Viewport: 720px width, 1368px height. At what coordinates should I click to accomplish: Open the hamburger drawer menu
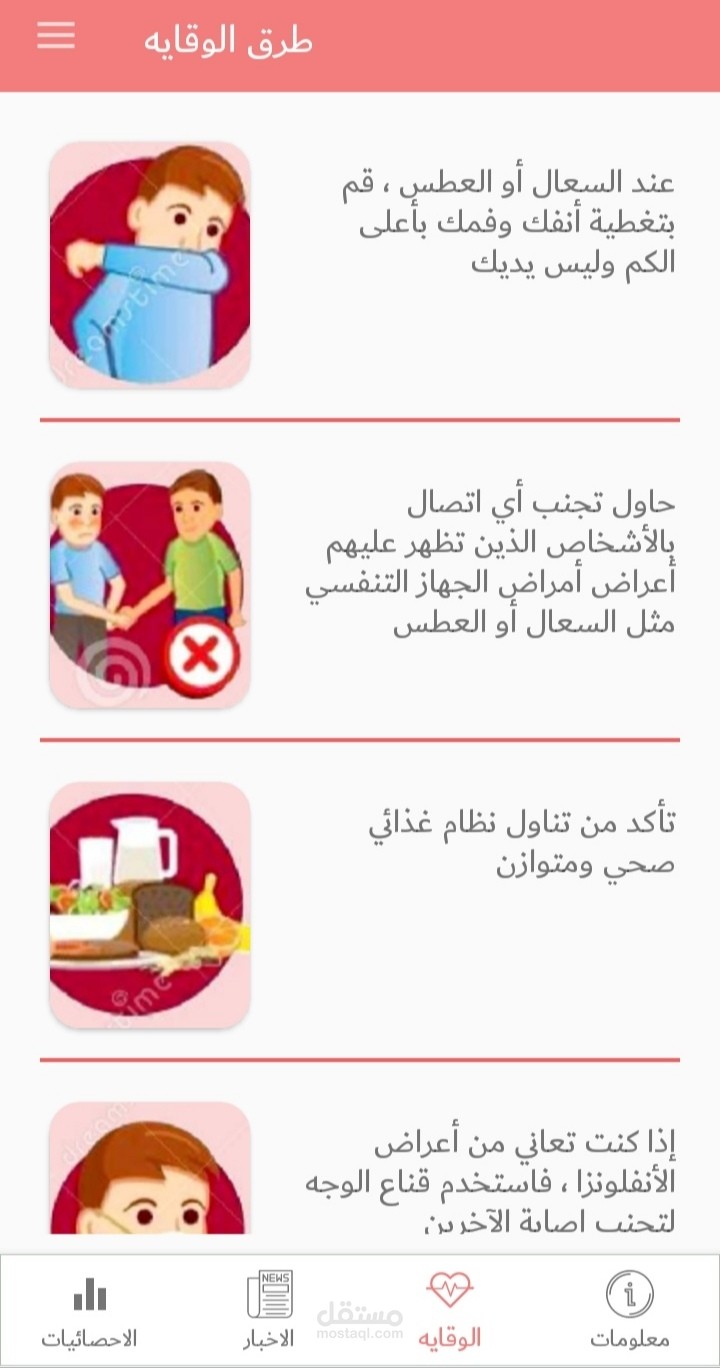(56, 36)
